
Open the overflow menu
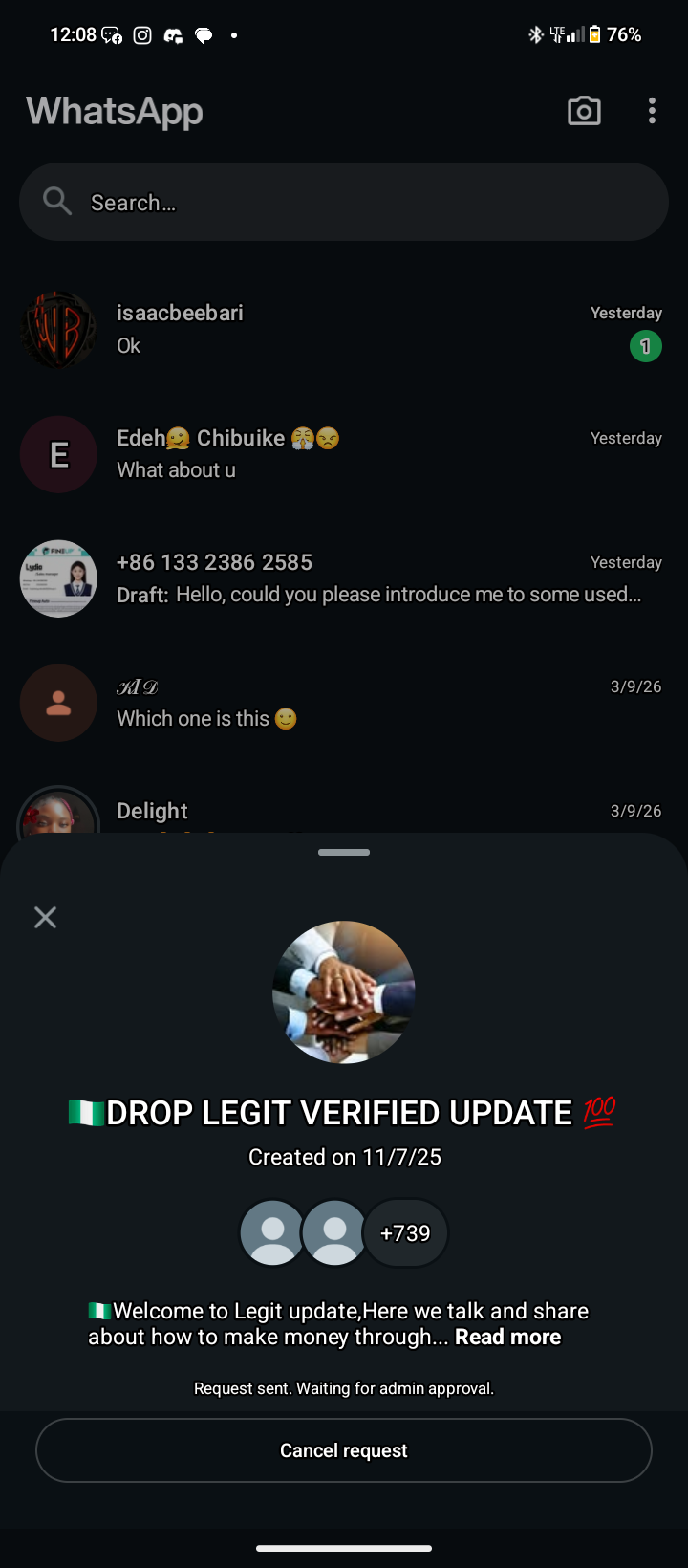pos(652,111)
